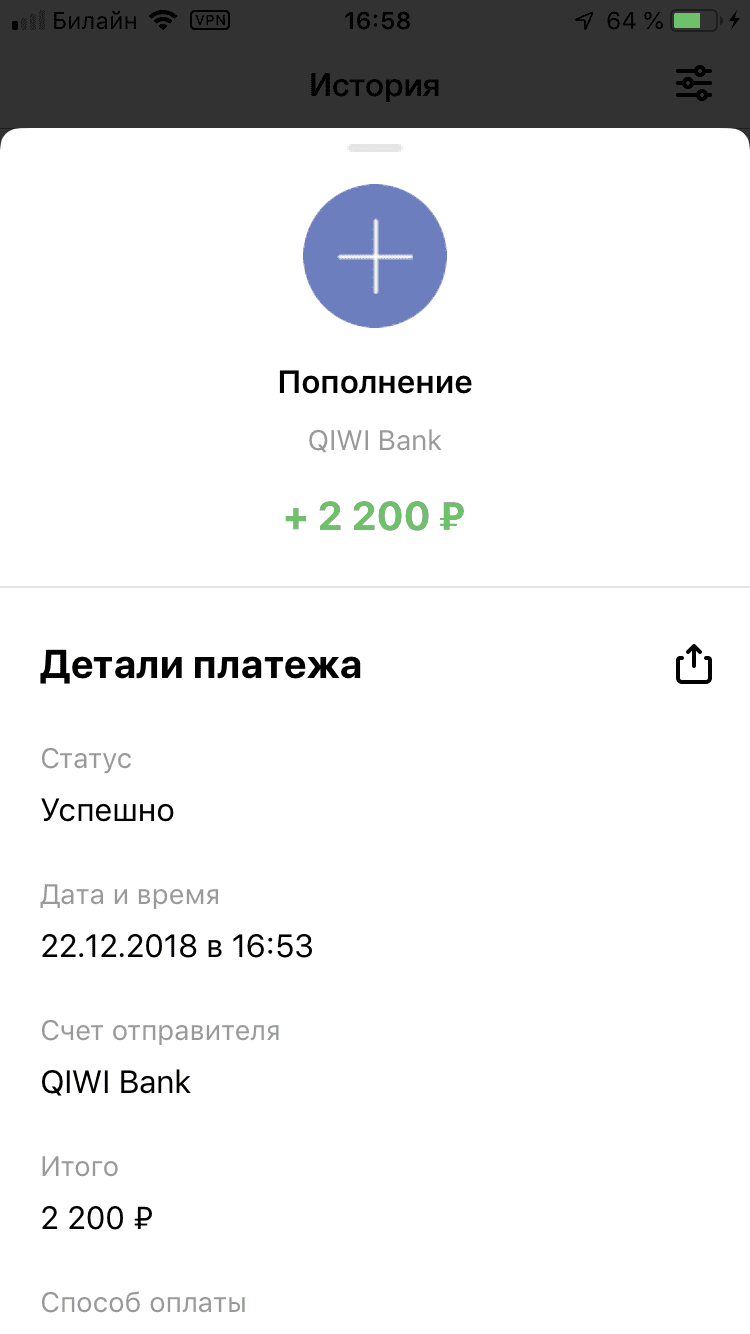Tap the sheet's drag handle
This screenshot has height=1334, width=750.
pos(375,148)
